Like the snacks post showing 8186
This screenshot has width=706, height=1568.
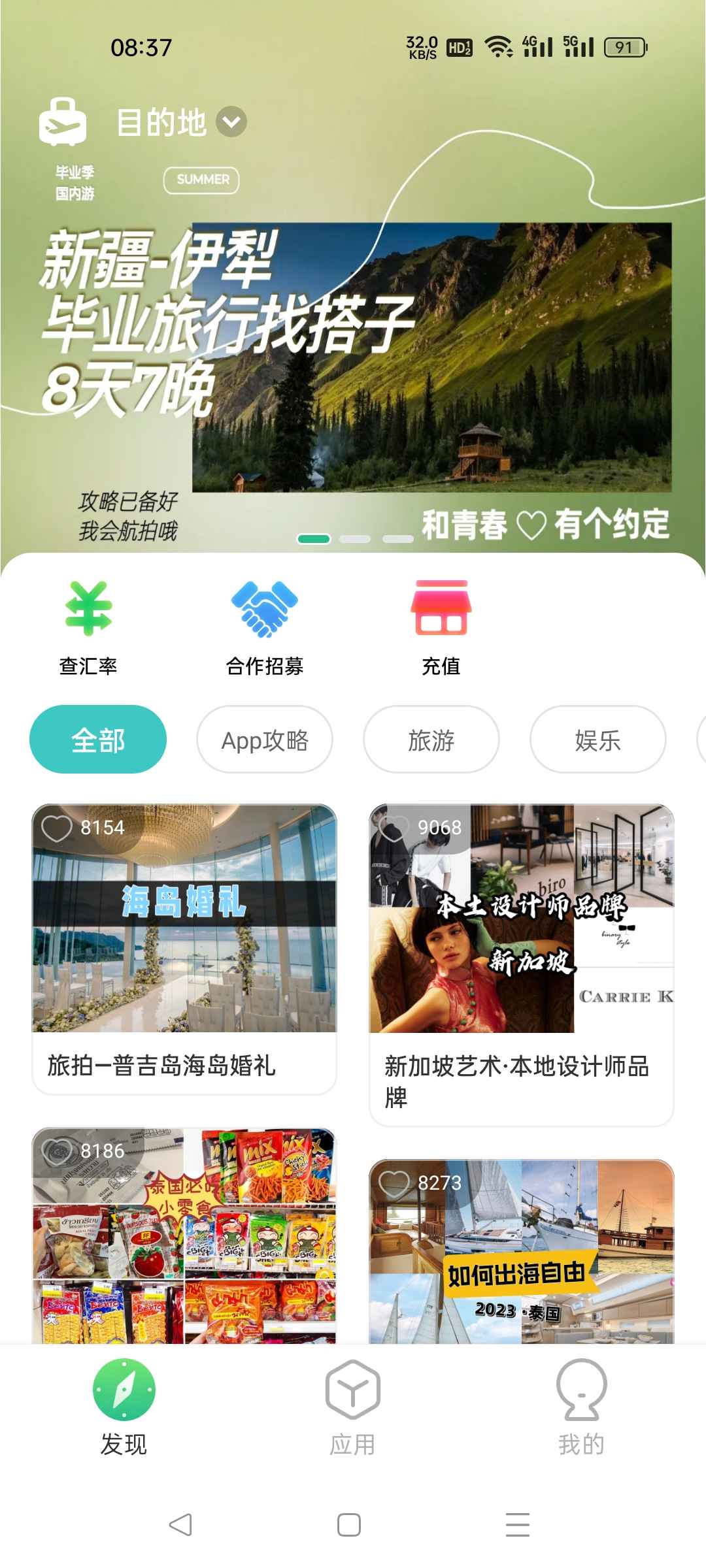tap(57, 1151)
